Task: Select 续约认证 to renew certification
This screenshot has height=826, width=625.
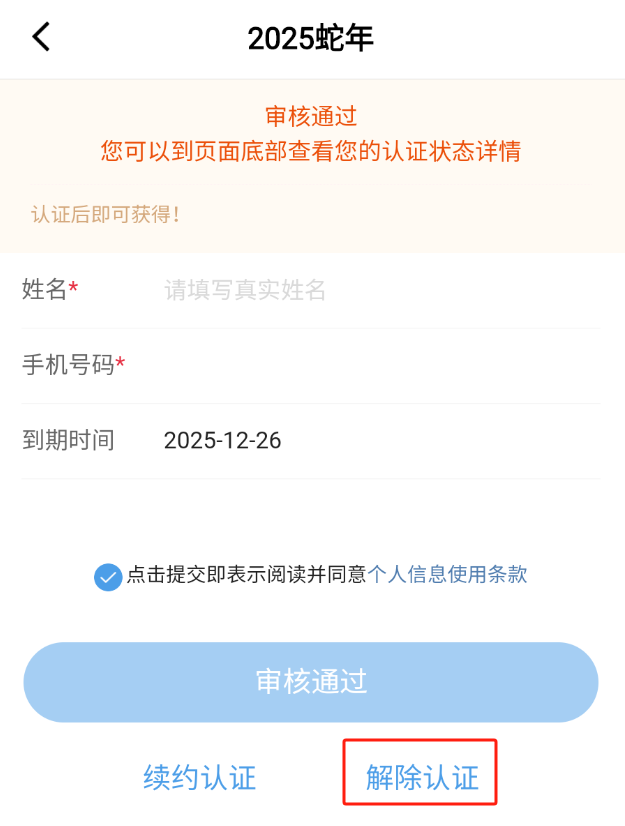Action: pyautogui.click(x=200, y=777)
